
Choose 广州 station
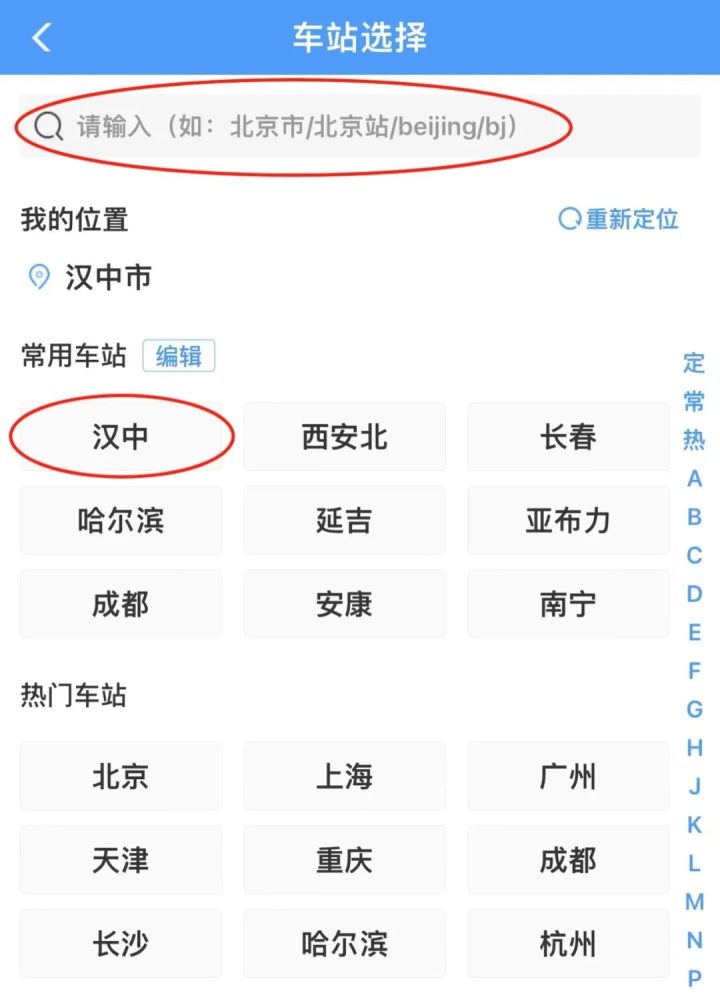coord(568,776)
